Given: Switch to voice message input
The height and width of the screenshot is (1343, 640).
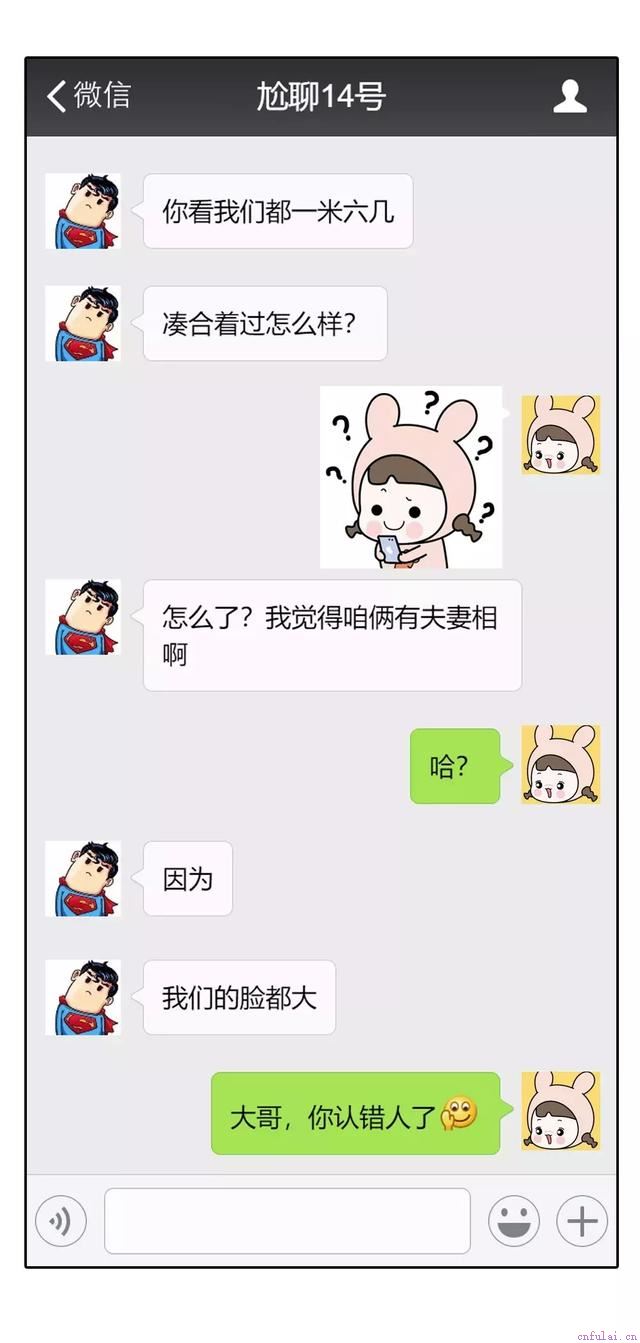Looking at the screenshot, I should [x=61, y=1221].
